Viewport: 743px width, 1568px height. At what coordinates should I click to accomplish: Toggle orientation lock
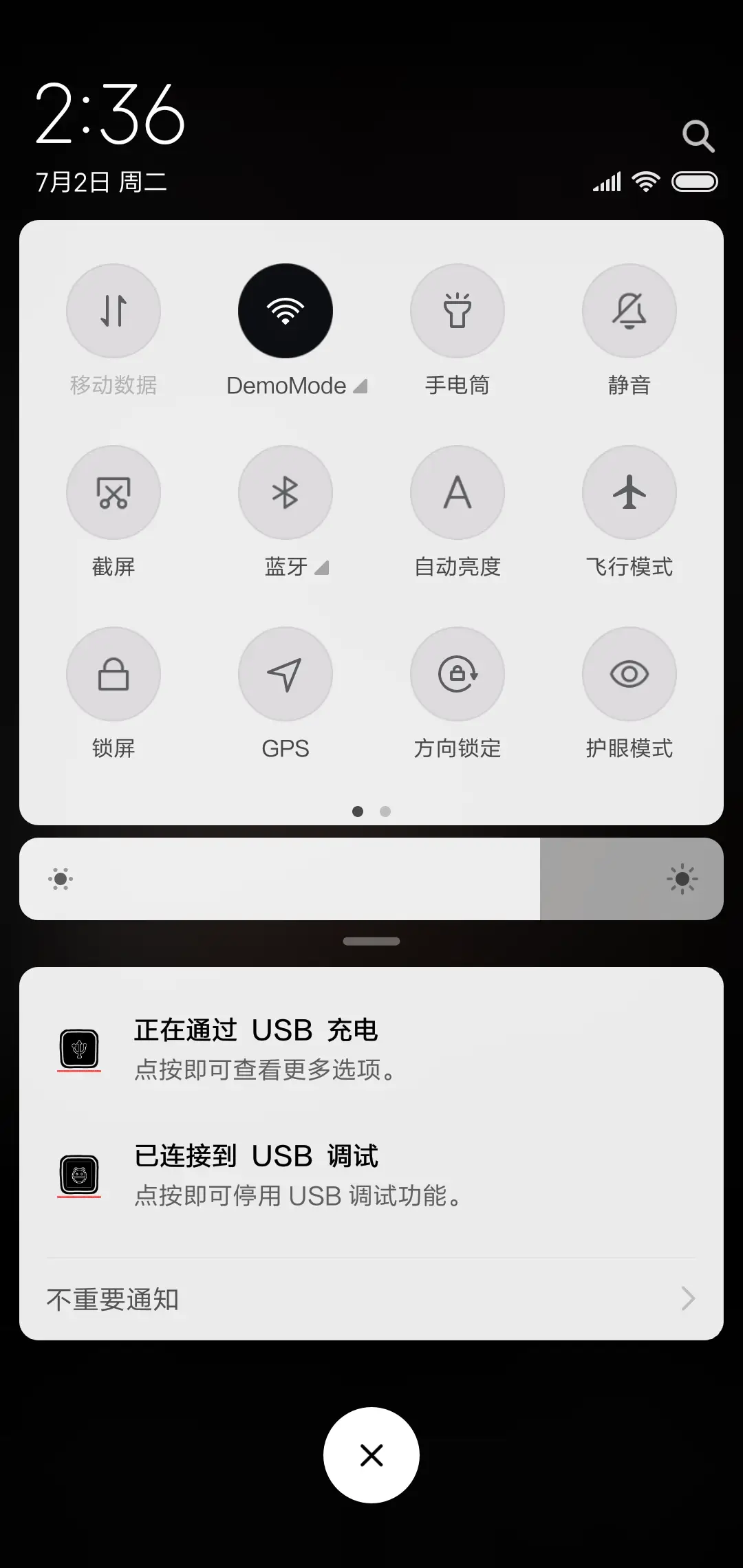457,675
